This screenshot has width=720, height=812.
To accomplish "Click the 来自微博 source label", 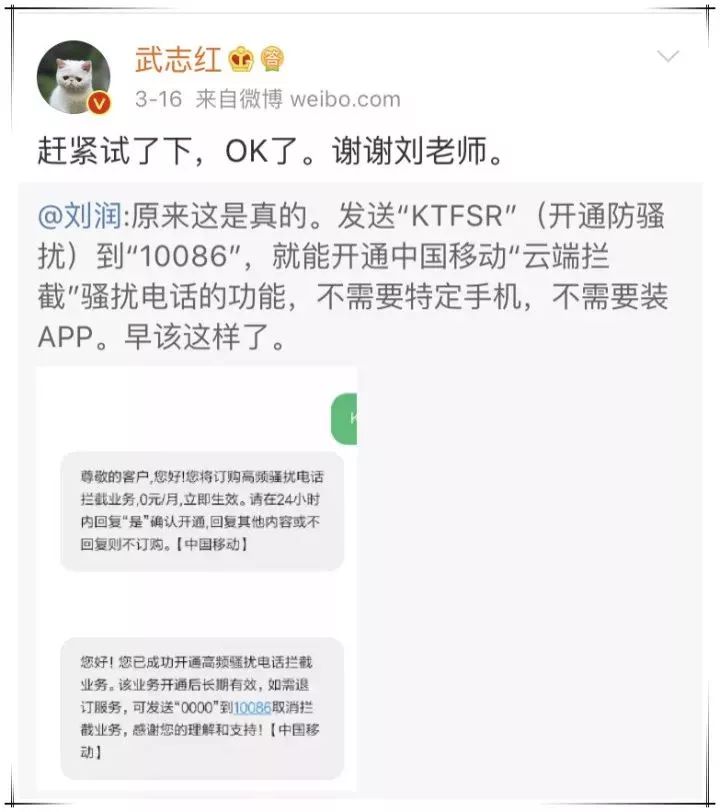I will (242, 97).
